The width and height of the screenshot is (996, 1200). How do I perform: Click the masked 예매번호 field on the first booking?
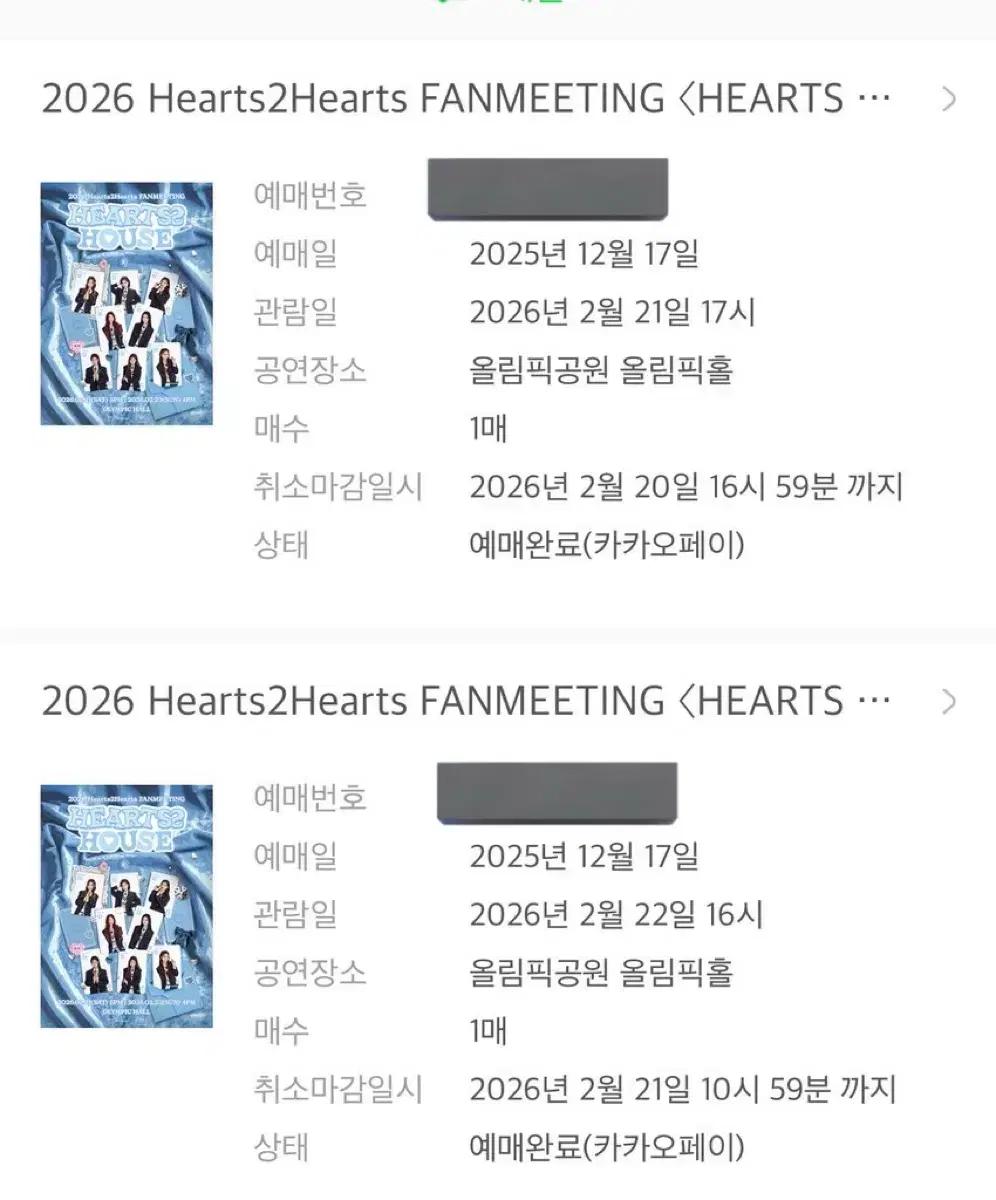[549, 191]
